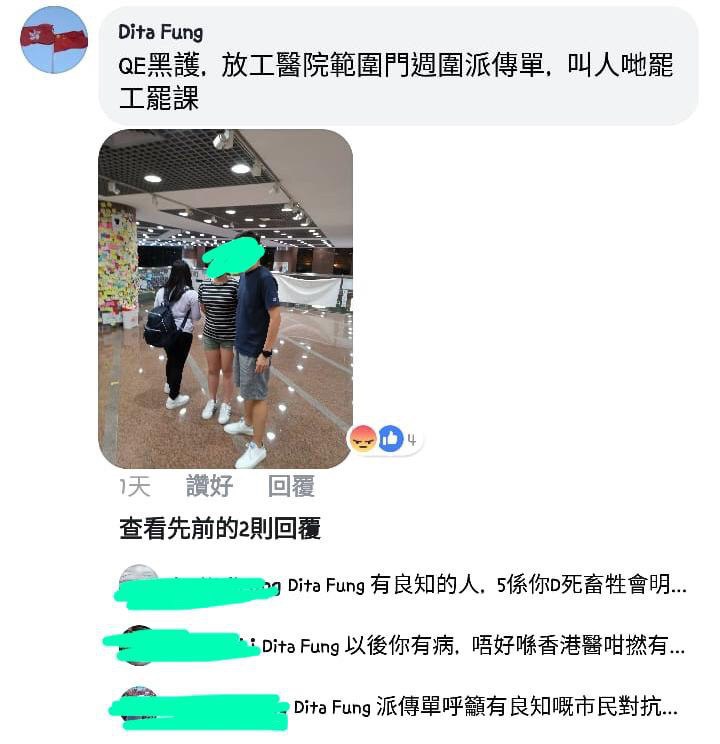Tap 讚好 to like the comment
720x744 pixels.
point(209,487)
